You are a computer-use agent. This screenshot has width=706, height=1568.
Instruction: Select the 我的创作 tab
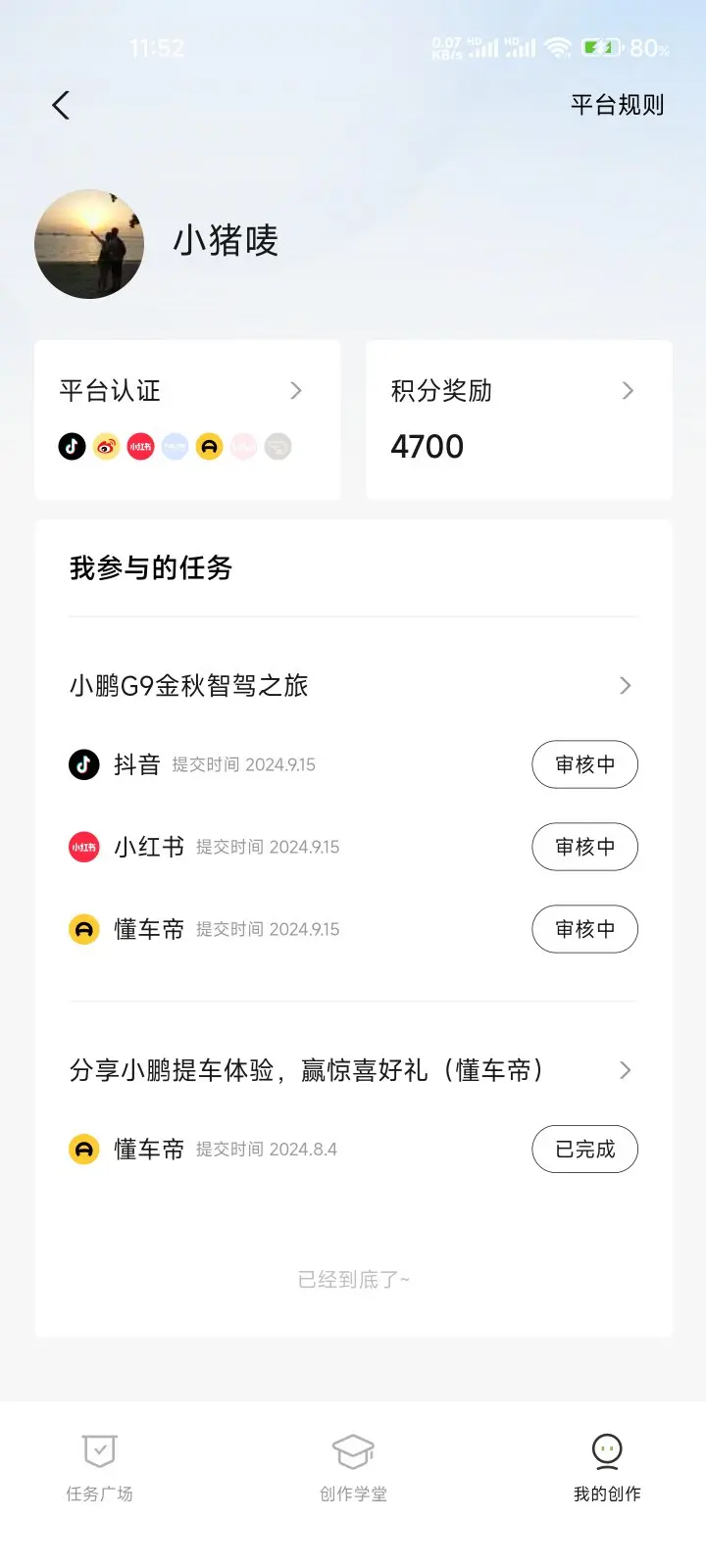[607, 1467]
